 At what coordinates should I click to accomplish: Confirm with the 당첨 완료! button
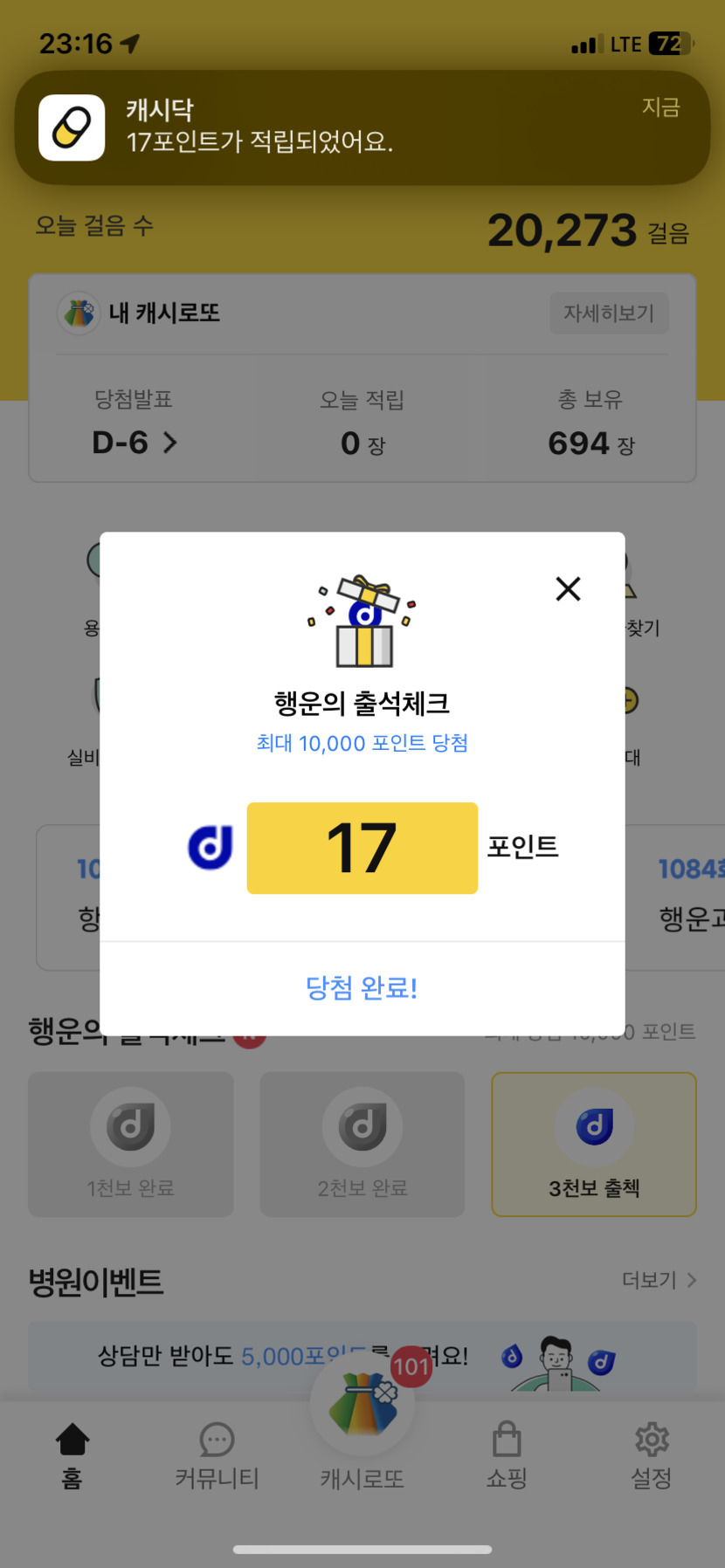[x=362, y=987]
